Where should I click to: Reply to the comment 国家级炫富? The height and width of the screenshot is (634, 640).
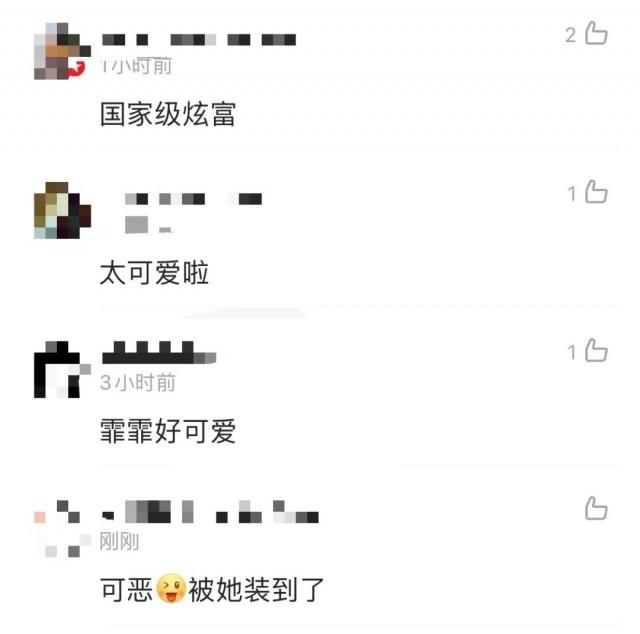coord(168,113)
